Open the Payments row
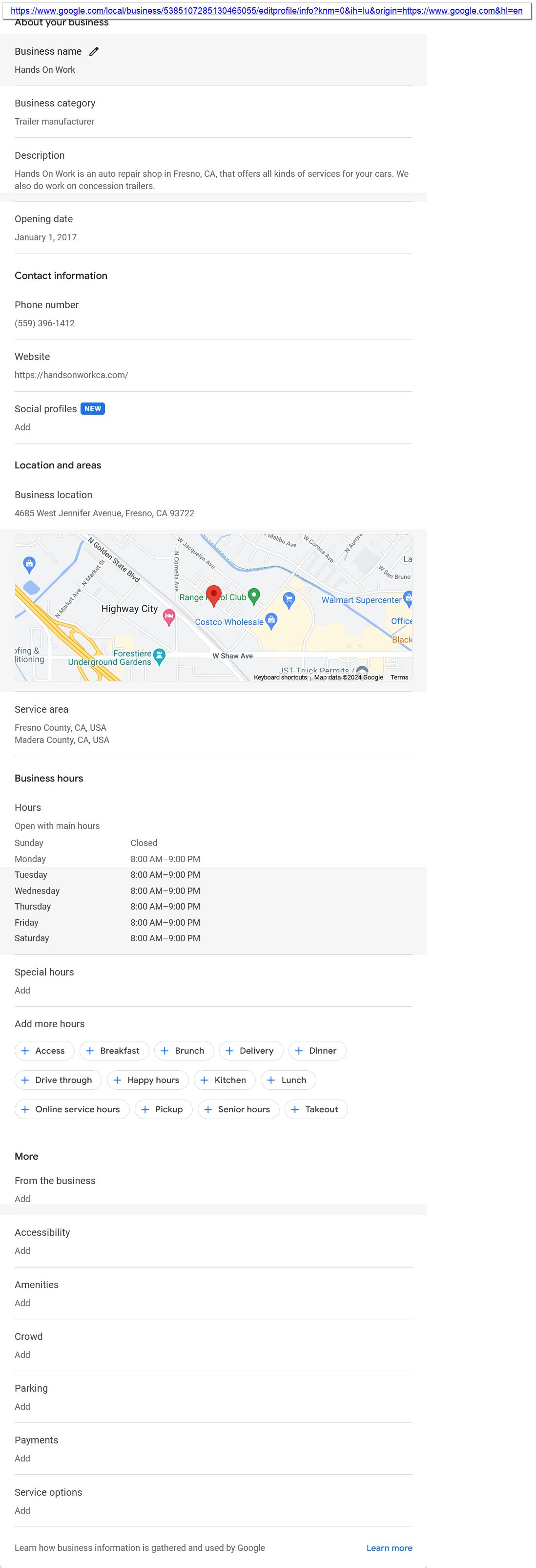Image resolution: width=536 pixels, height=1568 pixels. 37,1449
